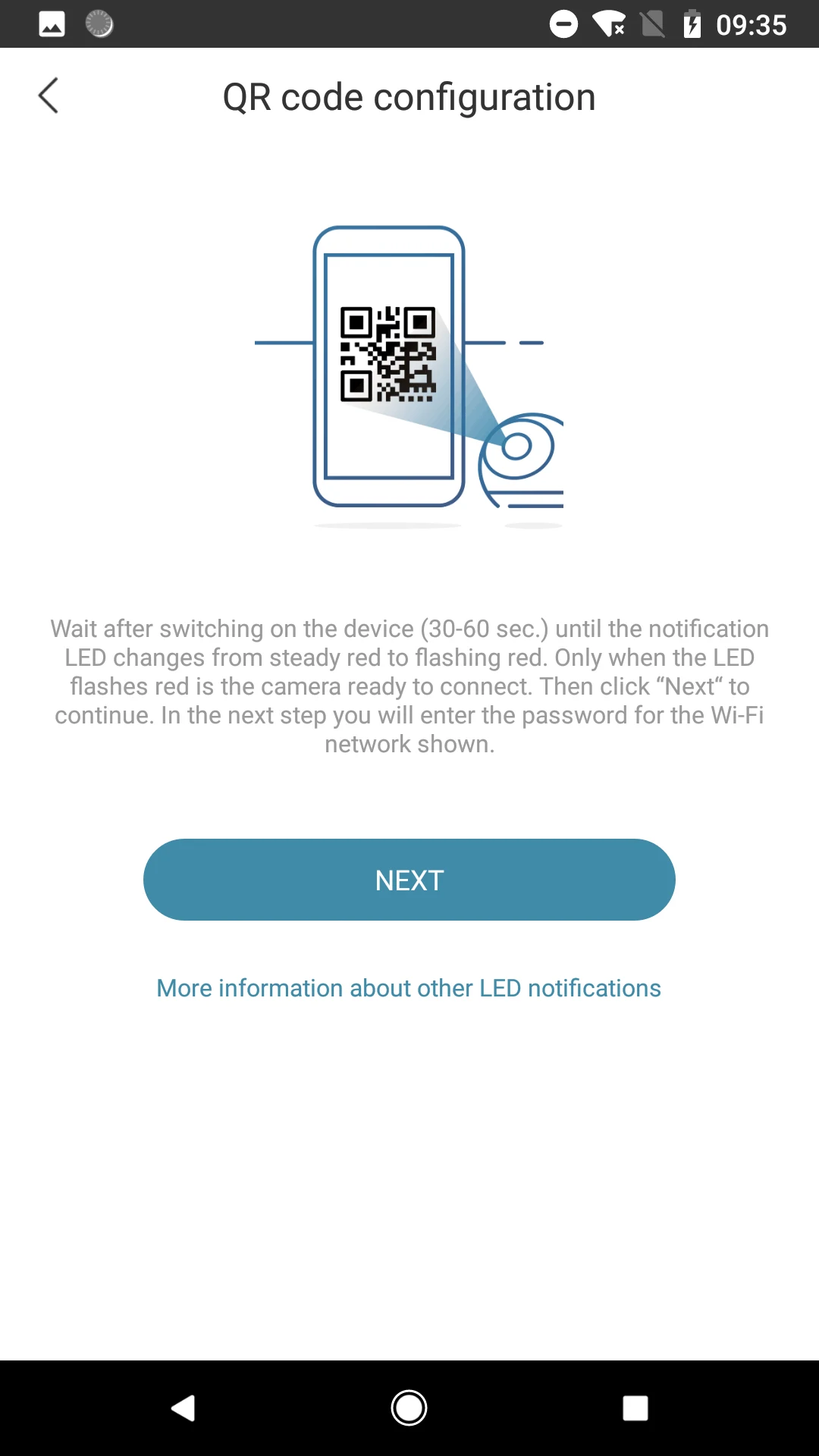This screenshot has width=819, height=1456.
Task: Open more information about LED notifications
Action: (x=409, y=988)
